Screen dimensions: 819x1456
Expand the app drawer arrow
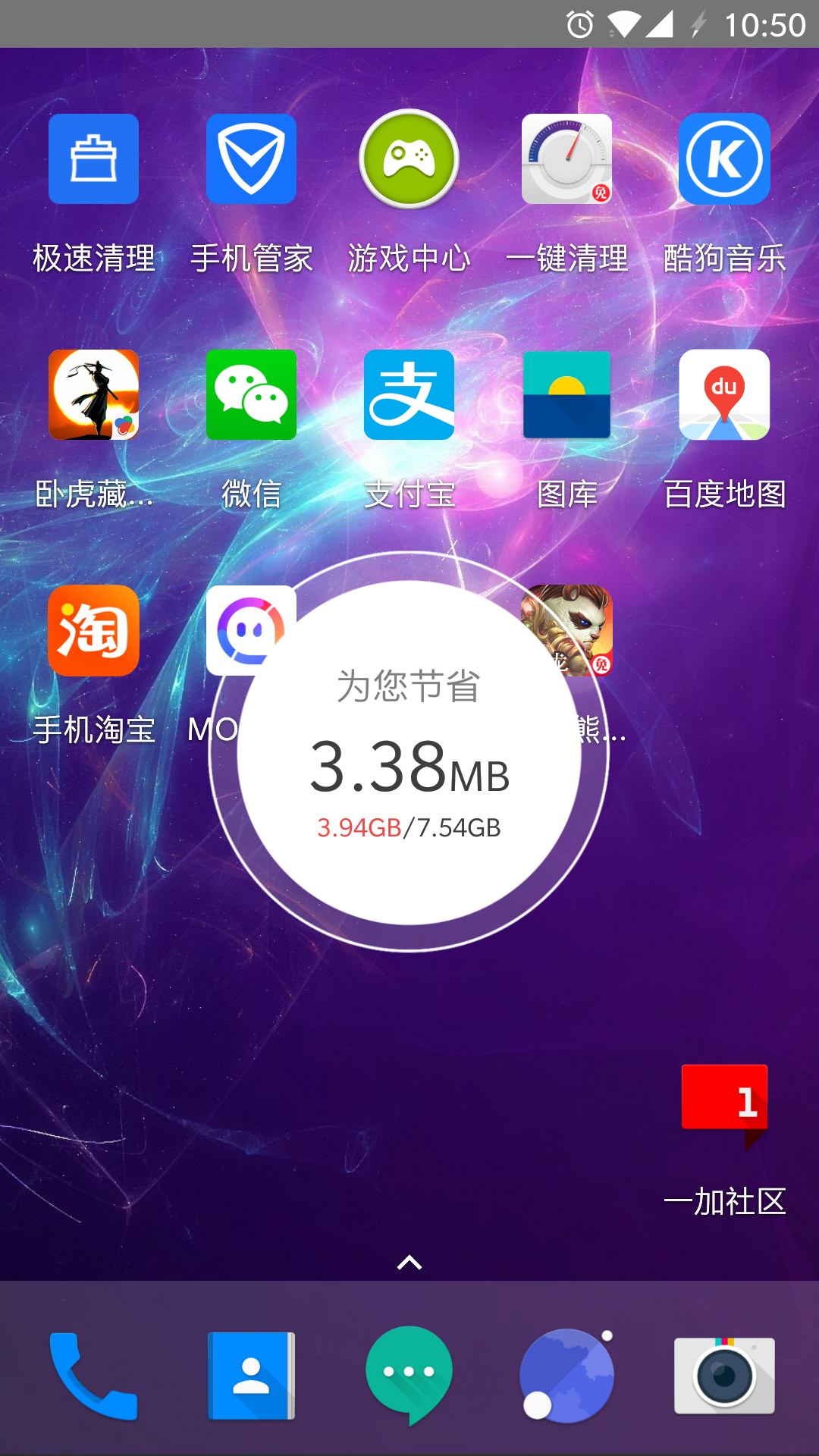click(409, 1263)
